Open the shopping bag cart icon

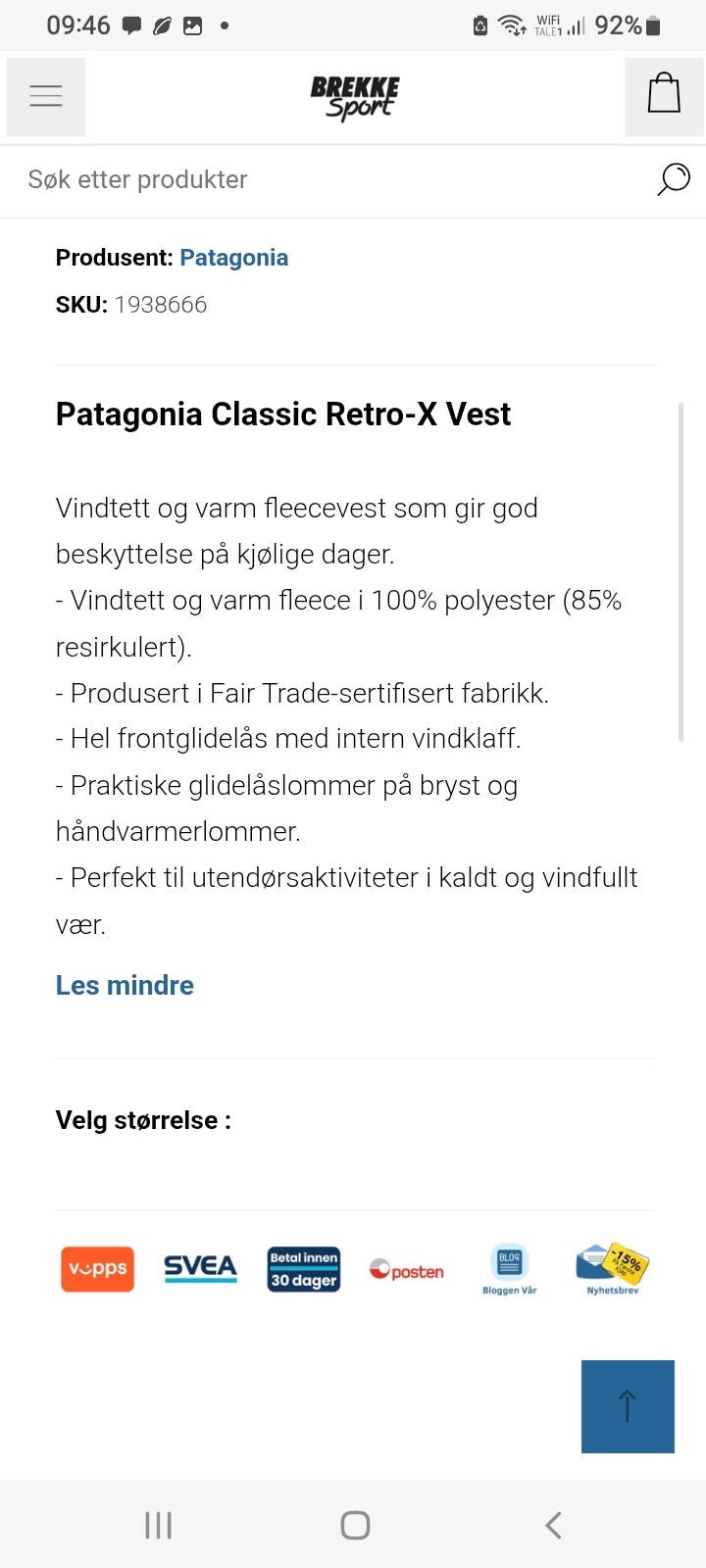click(x=664, y=94)
